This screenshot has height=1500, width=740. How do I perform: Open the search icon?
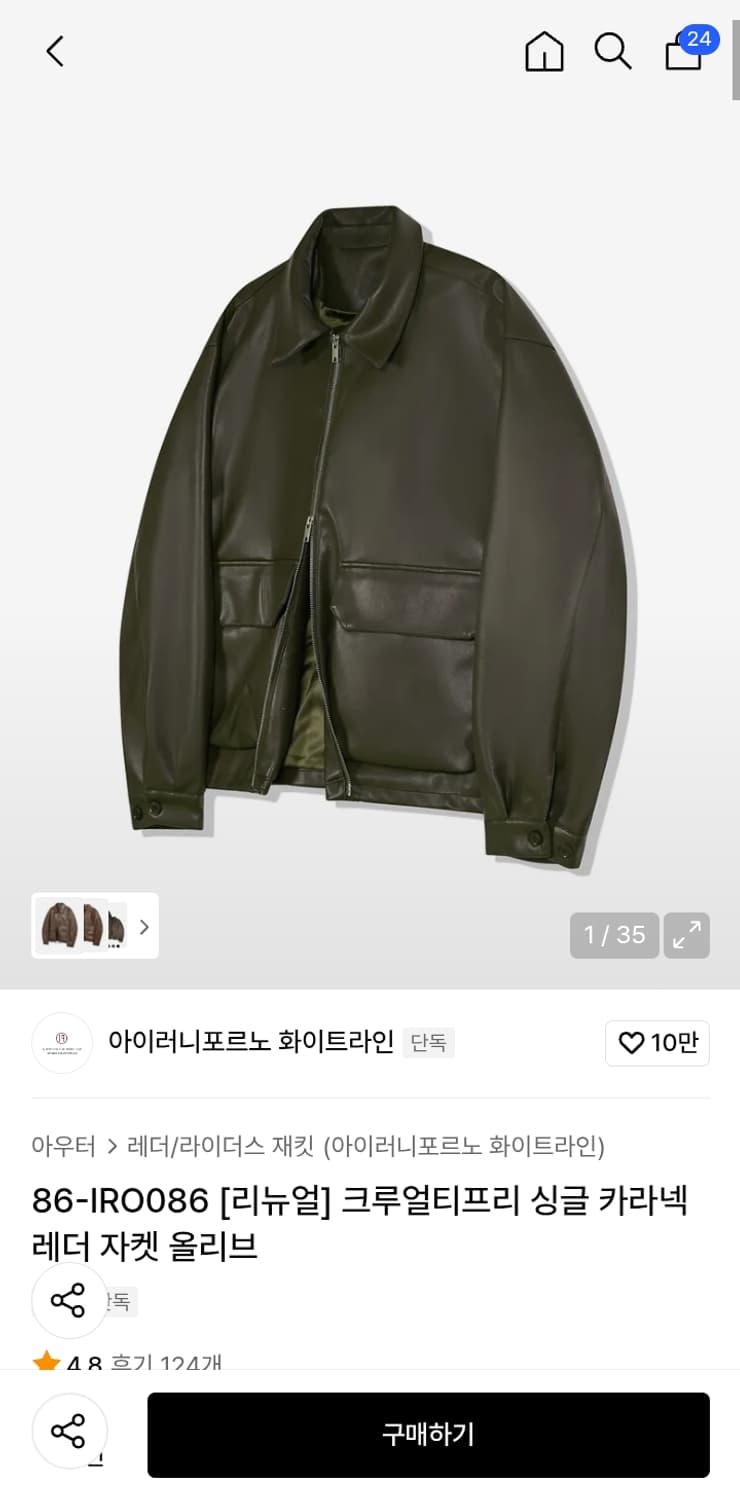[x=614, y=52]
